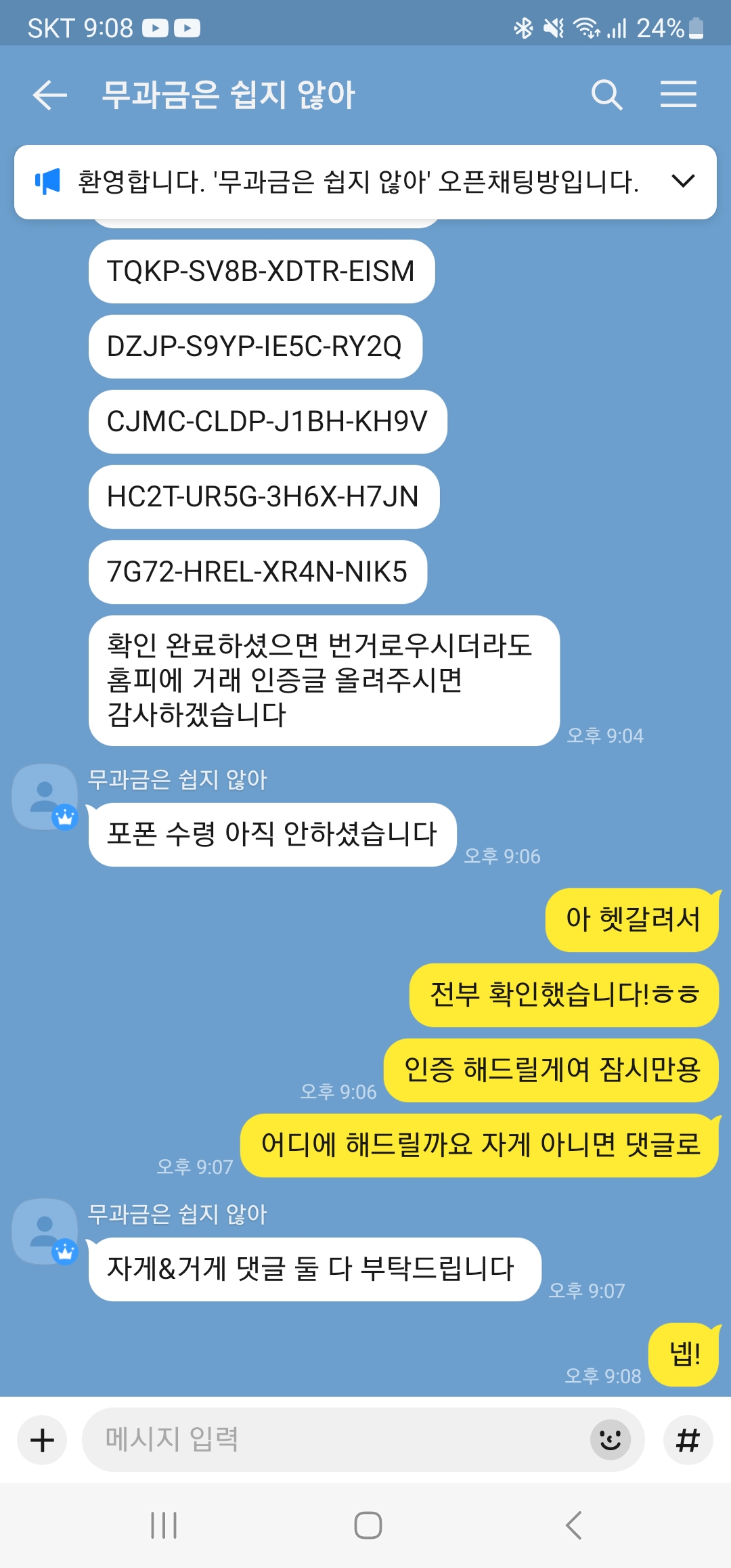Tap the hashtag search button
This screenshot has width=731, height=1568.
(x=688, y=1440)
